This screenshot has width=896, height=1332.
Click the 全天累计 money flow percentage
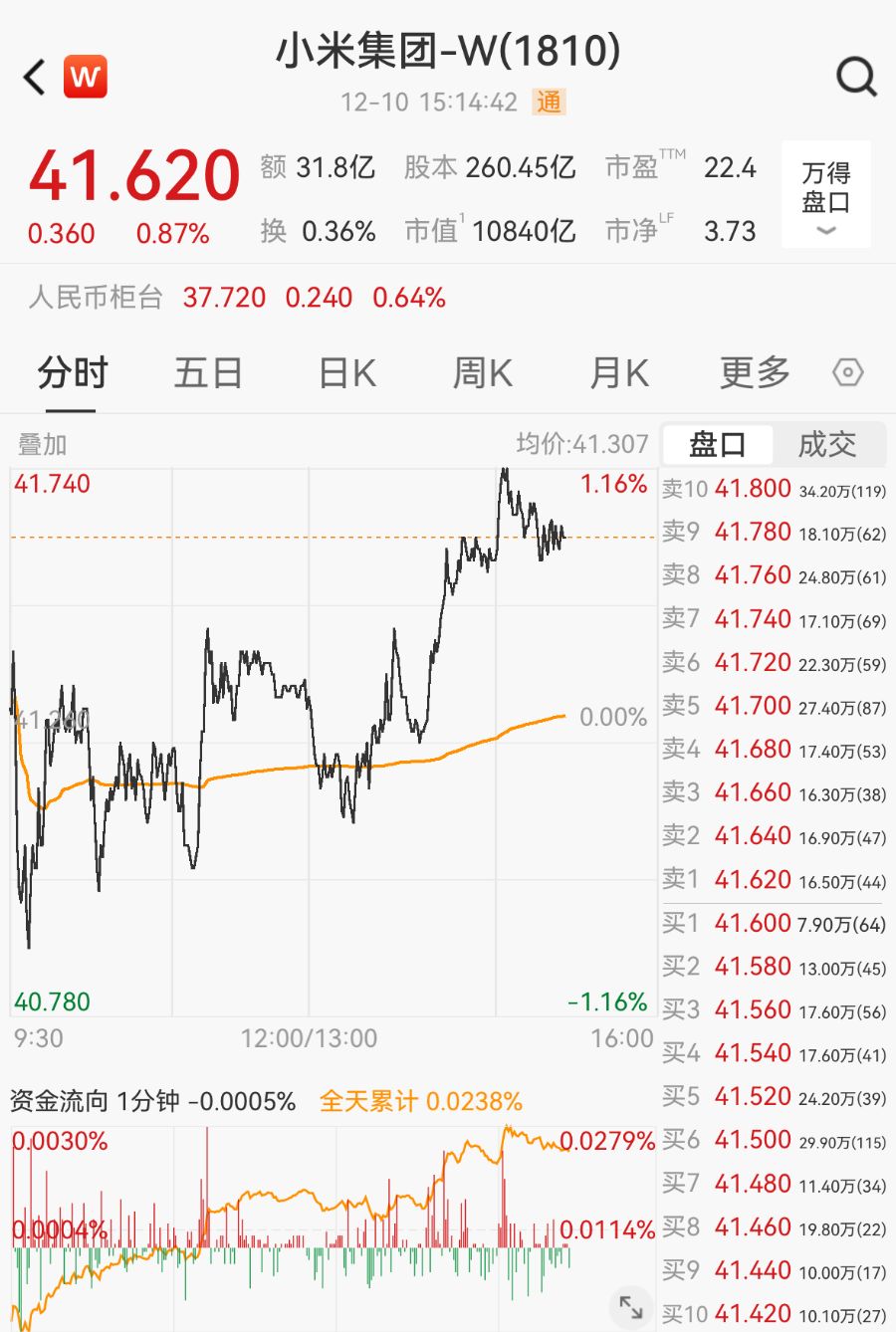(418, 1102)
